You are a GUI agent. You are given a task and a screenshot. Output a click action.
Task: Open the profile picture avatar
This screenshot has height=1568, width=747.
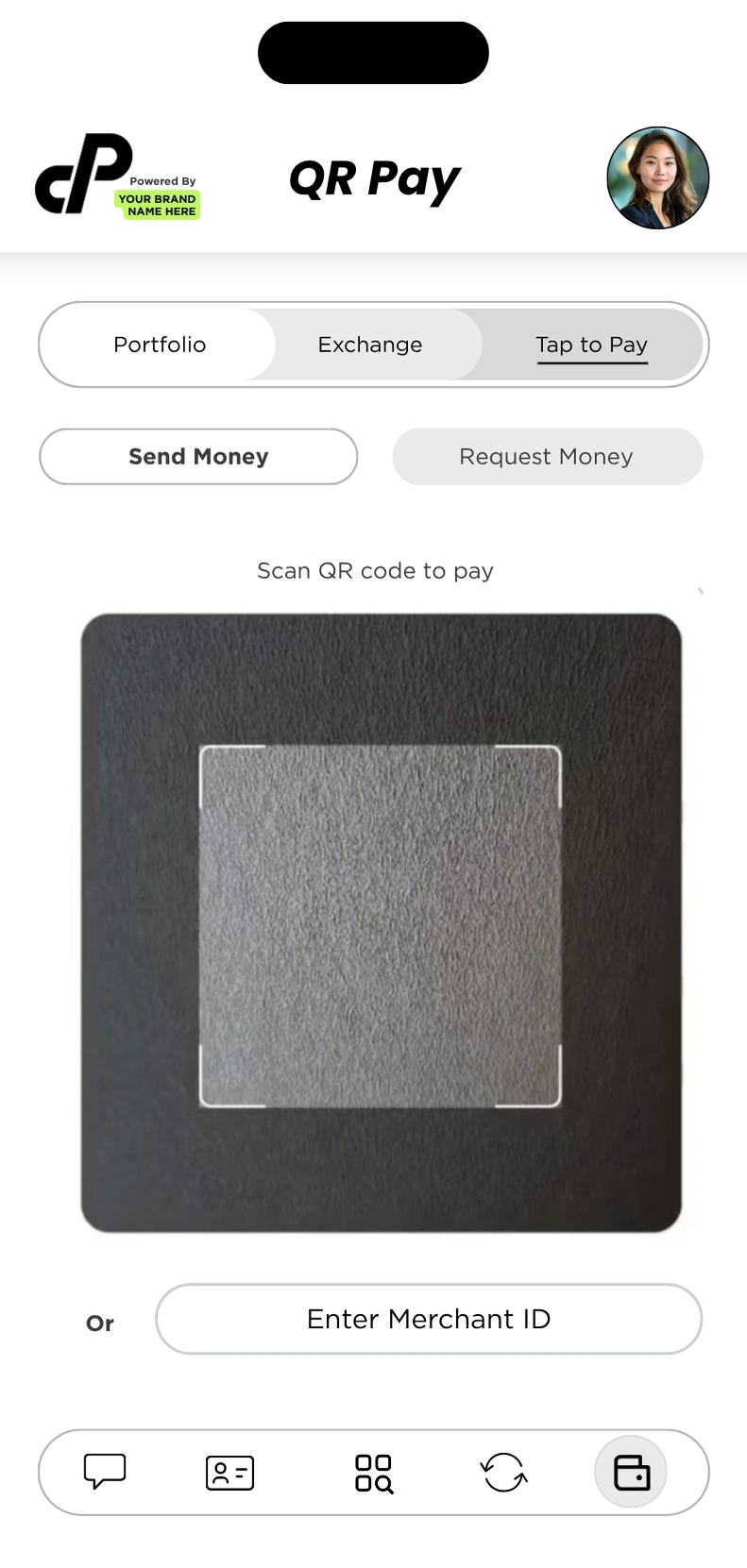(657, 177)
